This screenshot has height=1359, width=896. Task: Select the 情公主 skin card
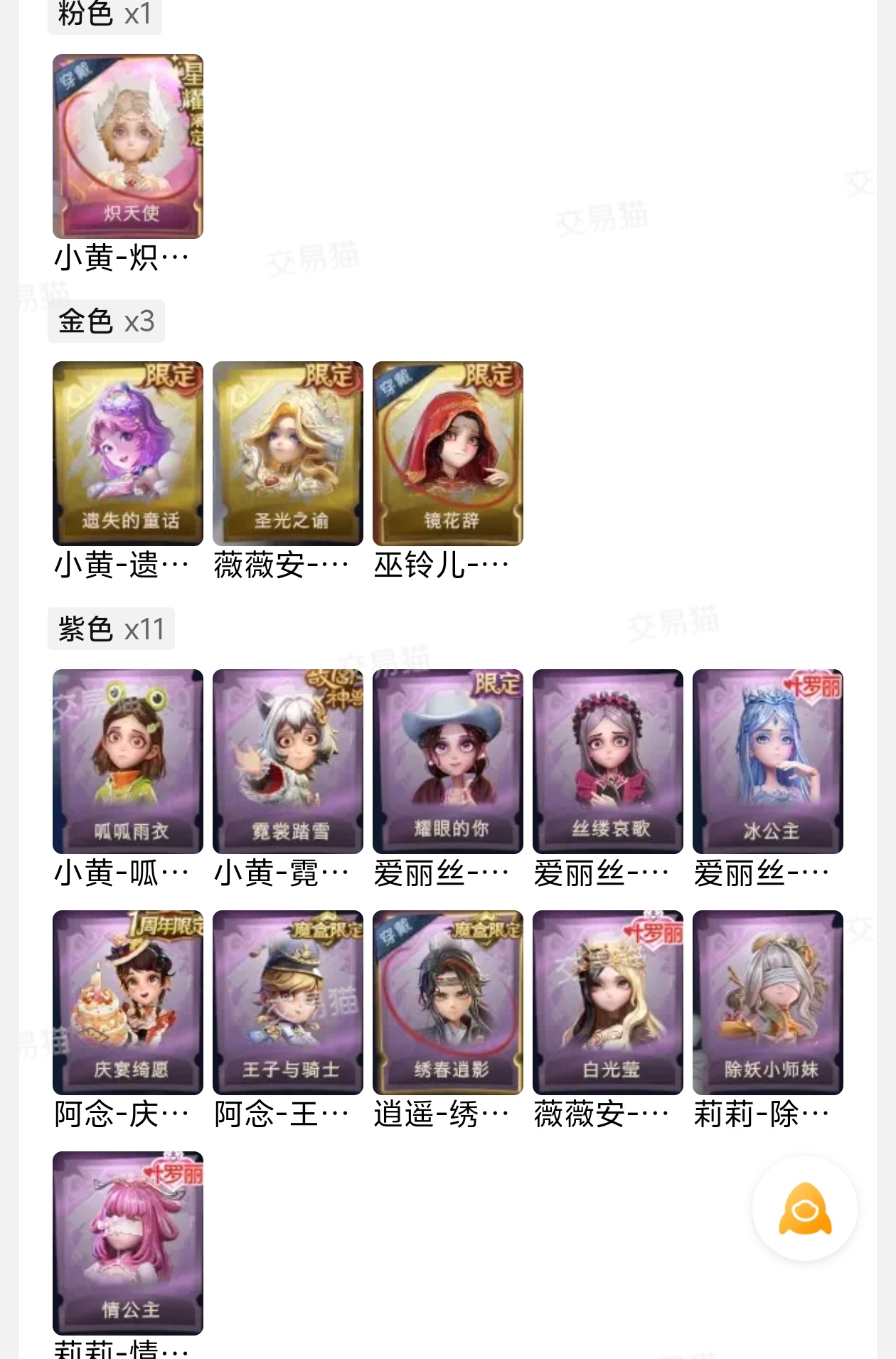pyautogui.click(x=128, y=1242)
